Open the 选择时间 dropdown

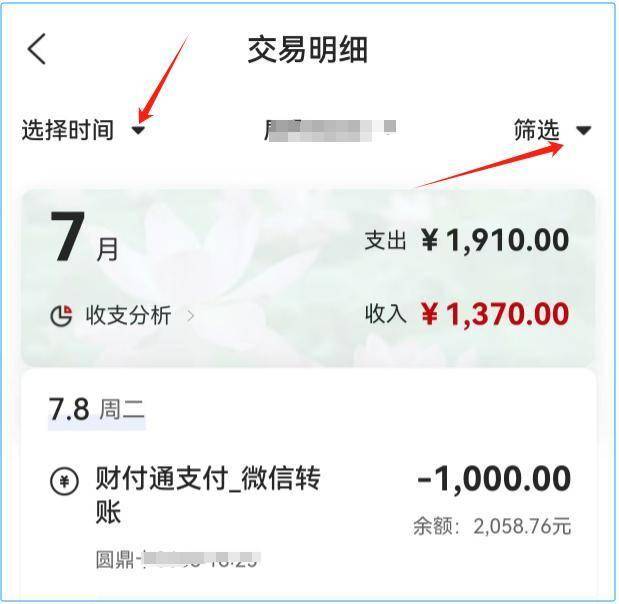83,130
